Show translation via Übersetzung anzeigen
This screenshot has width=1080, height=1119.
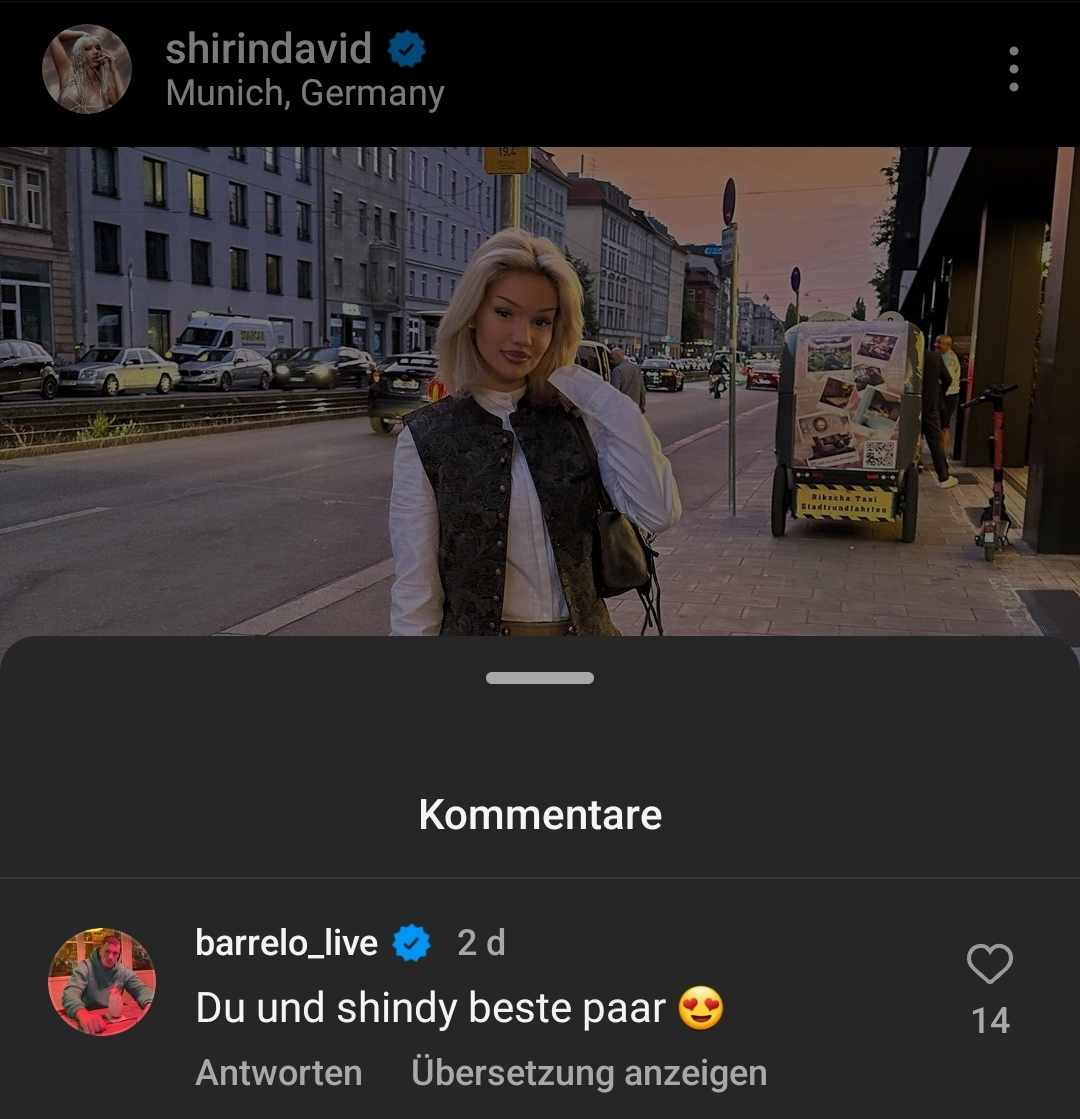point(589,1073)
